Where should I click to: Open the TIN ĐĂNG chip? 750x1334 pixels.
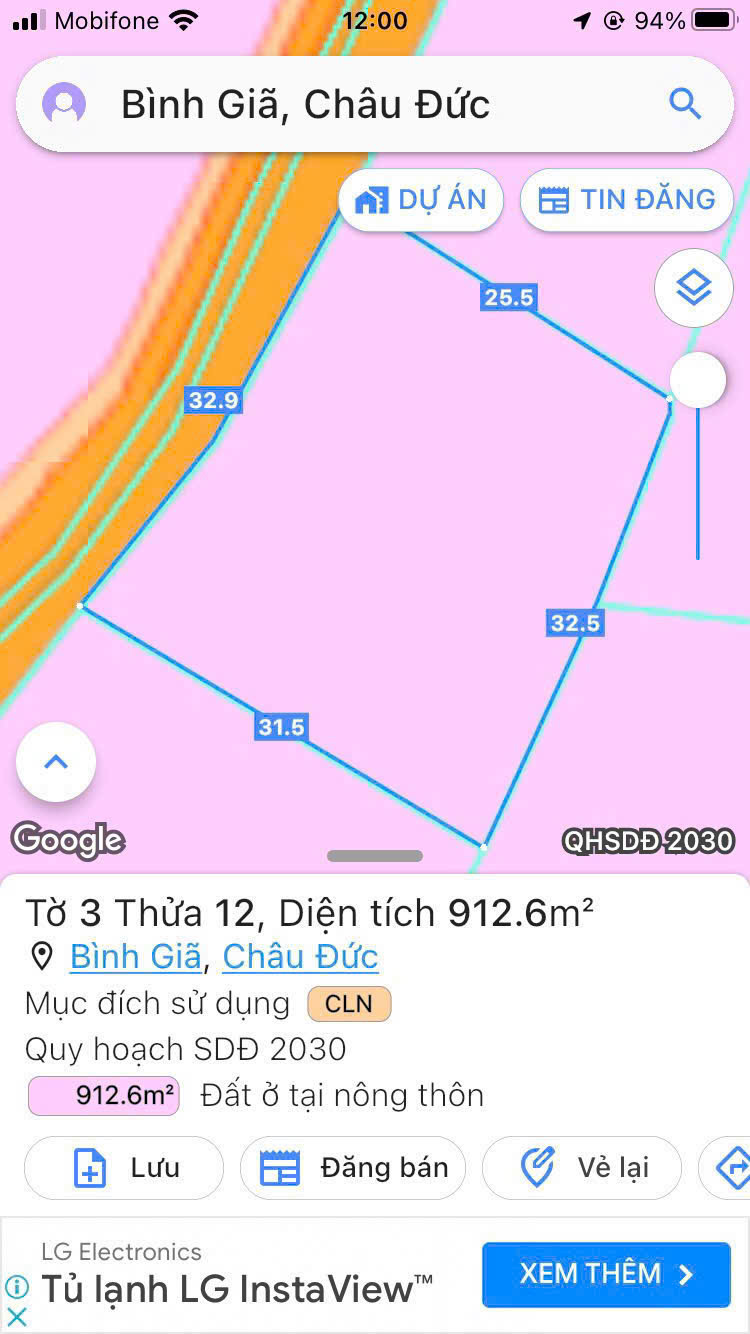[627, 200]
